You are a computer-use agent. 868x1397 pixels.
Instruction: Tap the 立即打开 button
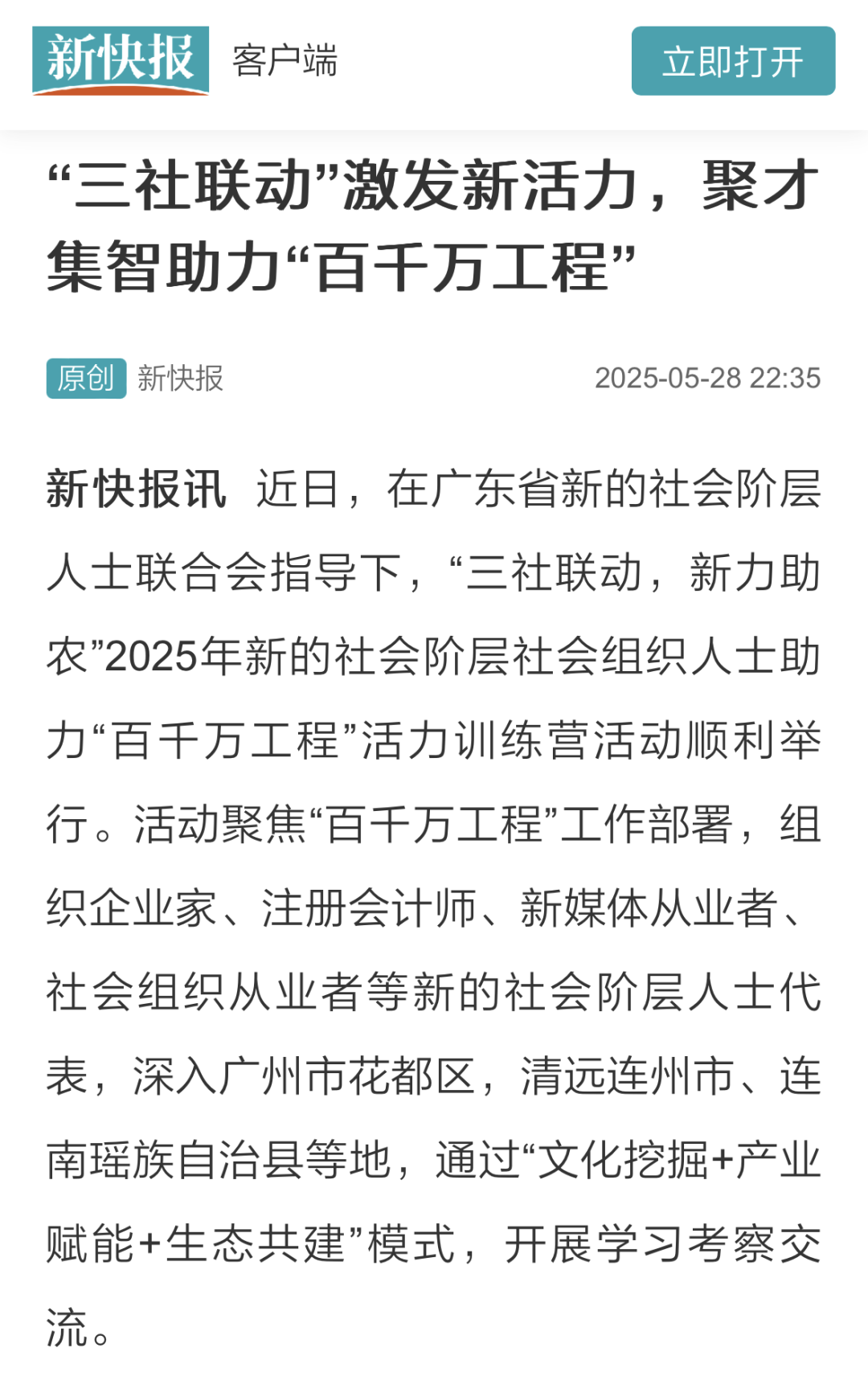click(733, 61)
